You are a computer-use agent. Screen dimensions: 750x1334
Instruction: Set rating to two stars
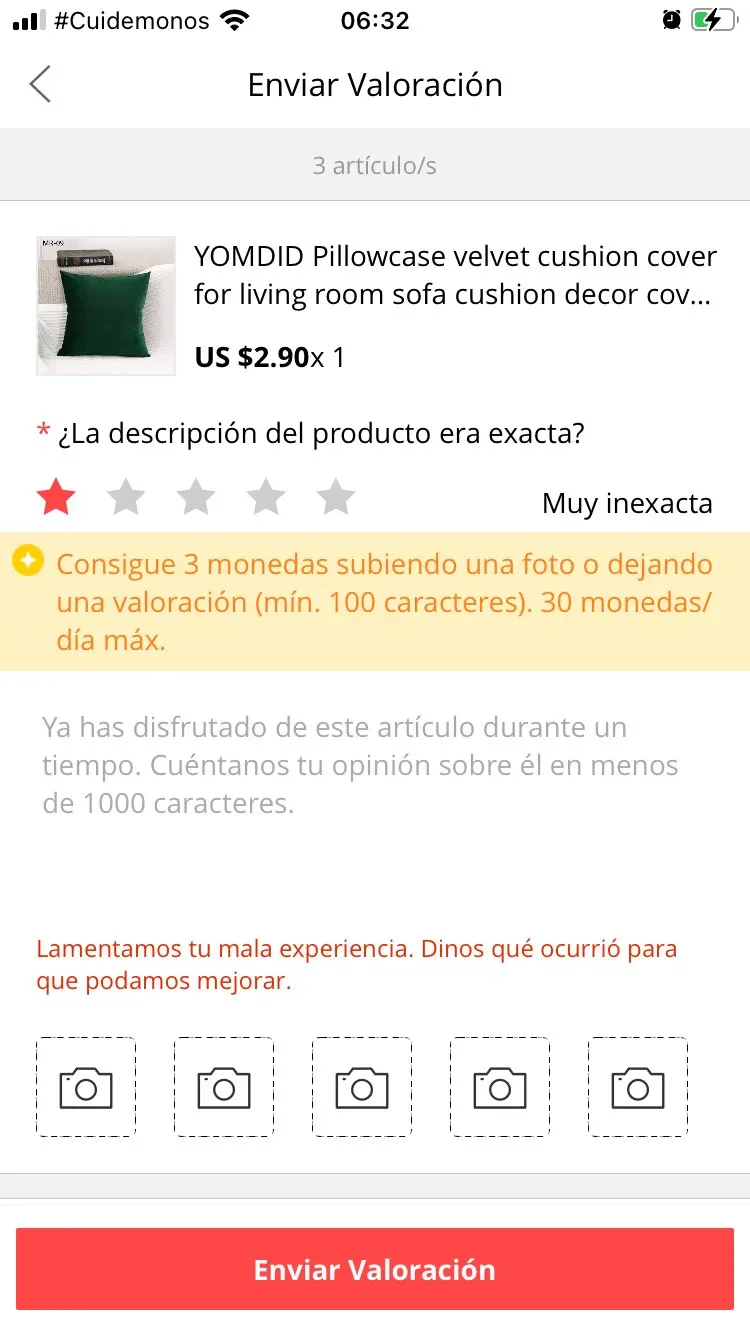pos(126,497)
